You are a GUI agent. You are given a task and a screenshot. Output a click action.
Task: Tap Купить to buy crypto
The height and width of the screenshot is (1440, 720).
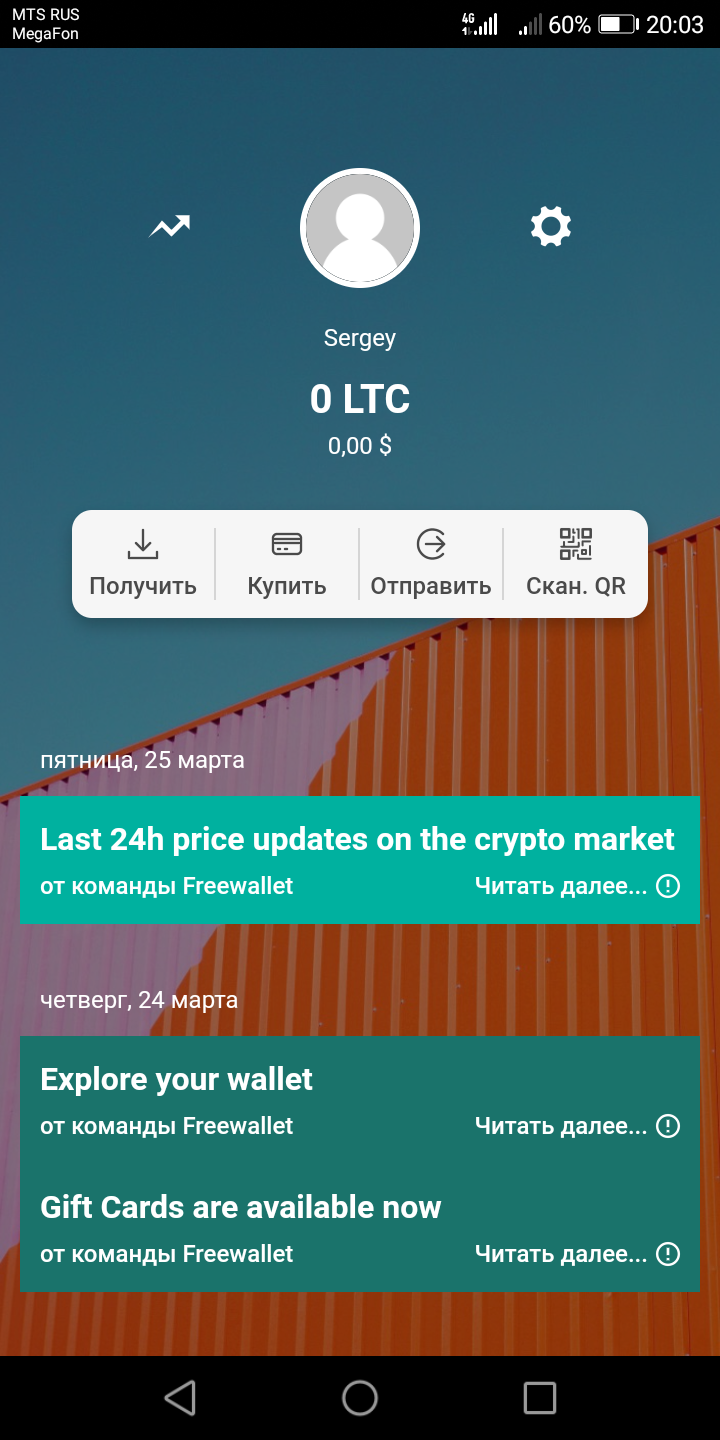(287, 564)
